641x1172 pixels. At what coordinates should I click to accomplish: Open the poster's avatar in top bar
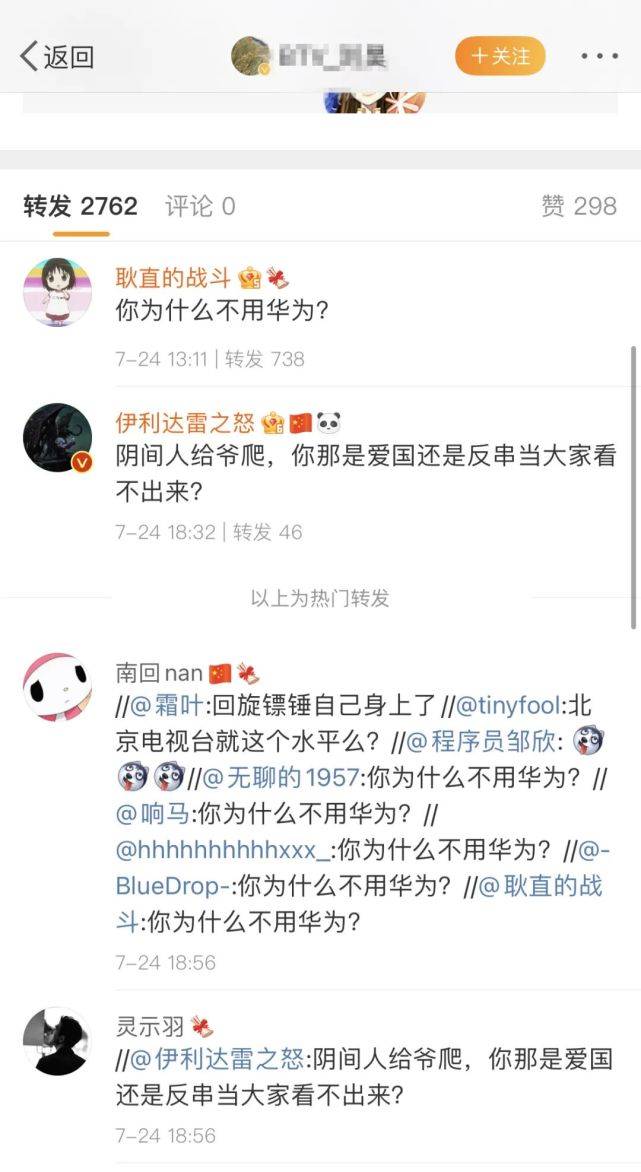click(250, 56)
